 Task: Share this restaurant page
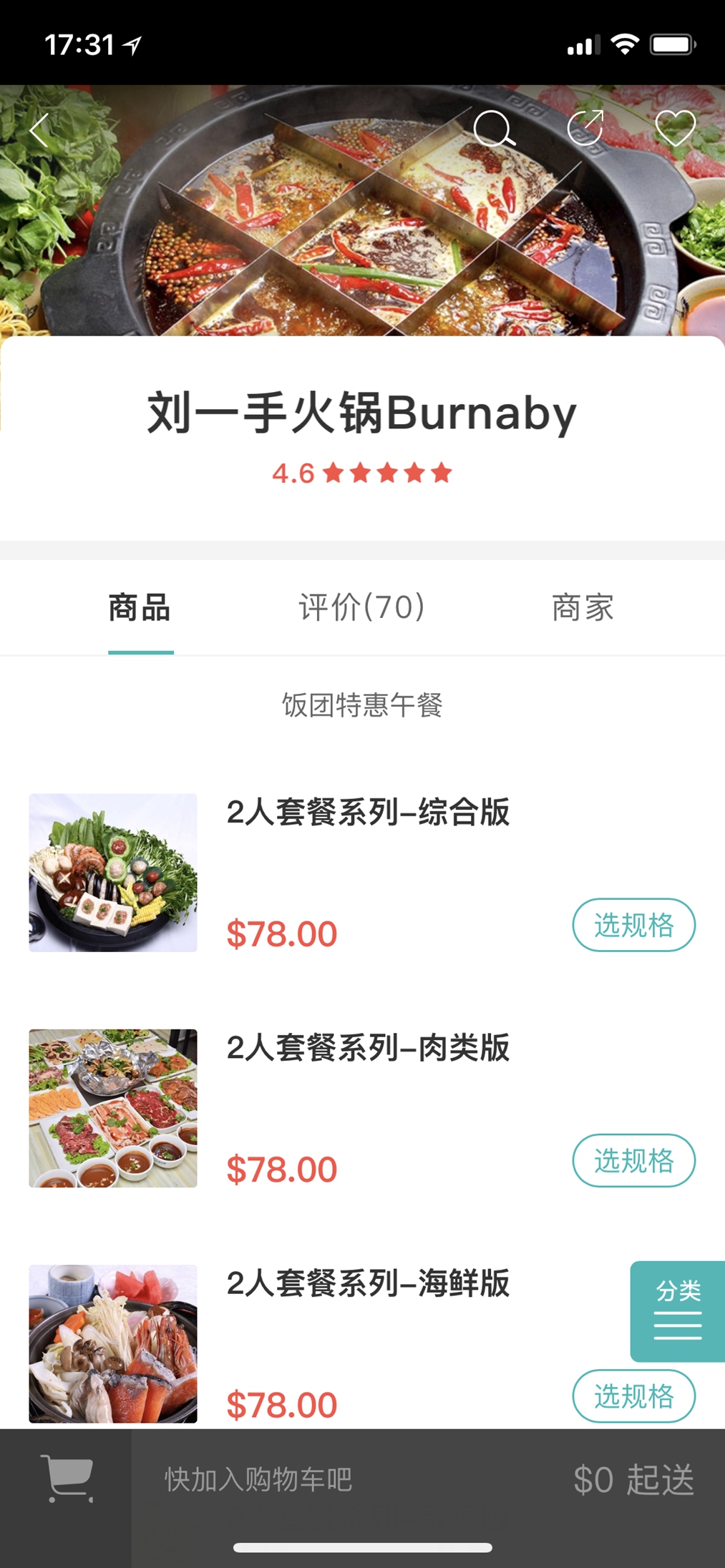coord(585,129)
